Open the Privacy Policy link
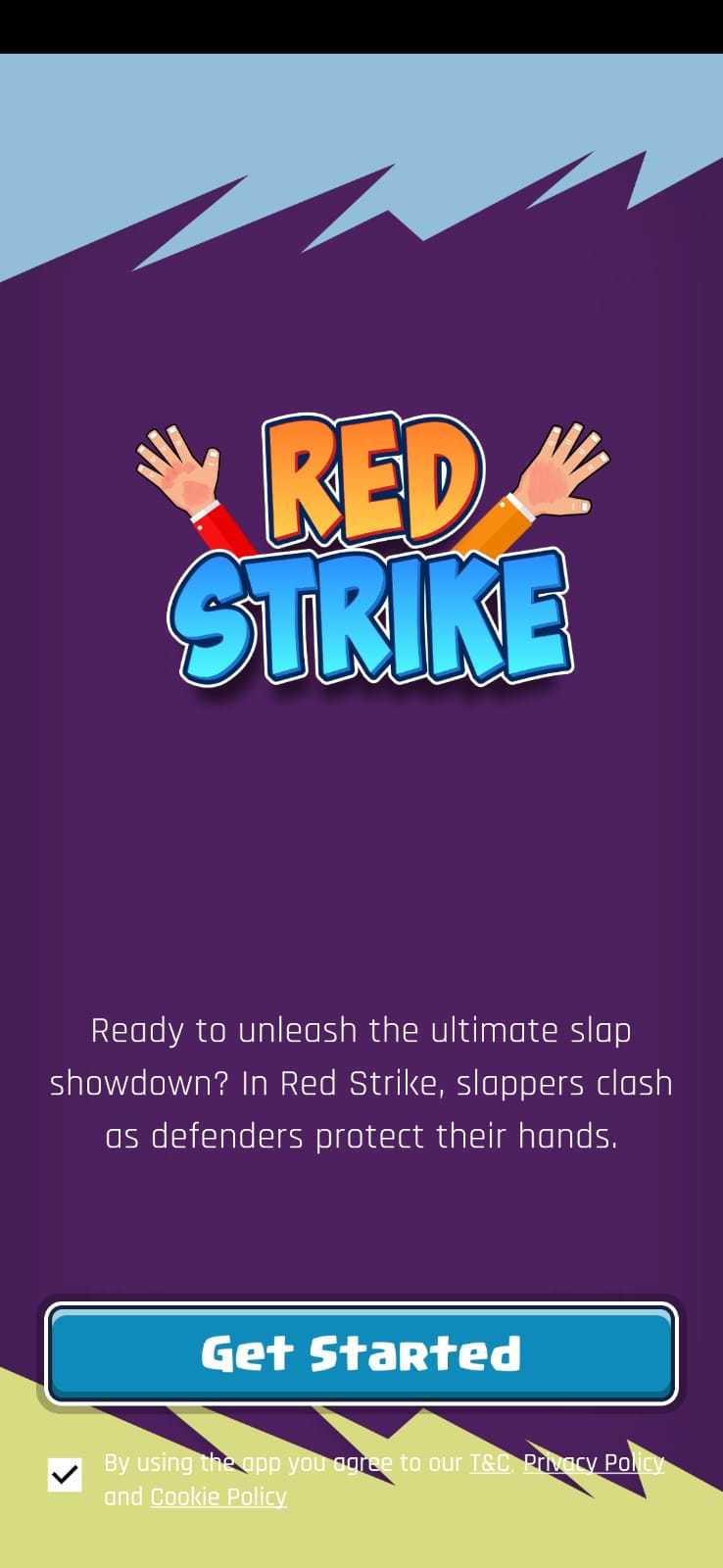Image resolution: width=723 pixels, height=1568 pixels. pyautogui.click(x=594, y=1463)
